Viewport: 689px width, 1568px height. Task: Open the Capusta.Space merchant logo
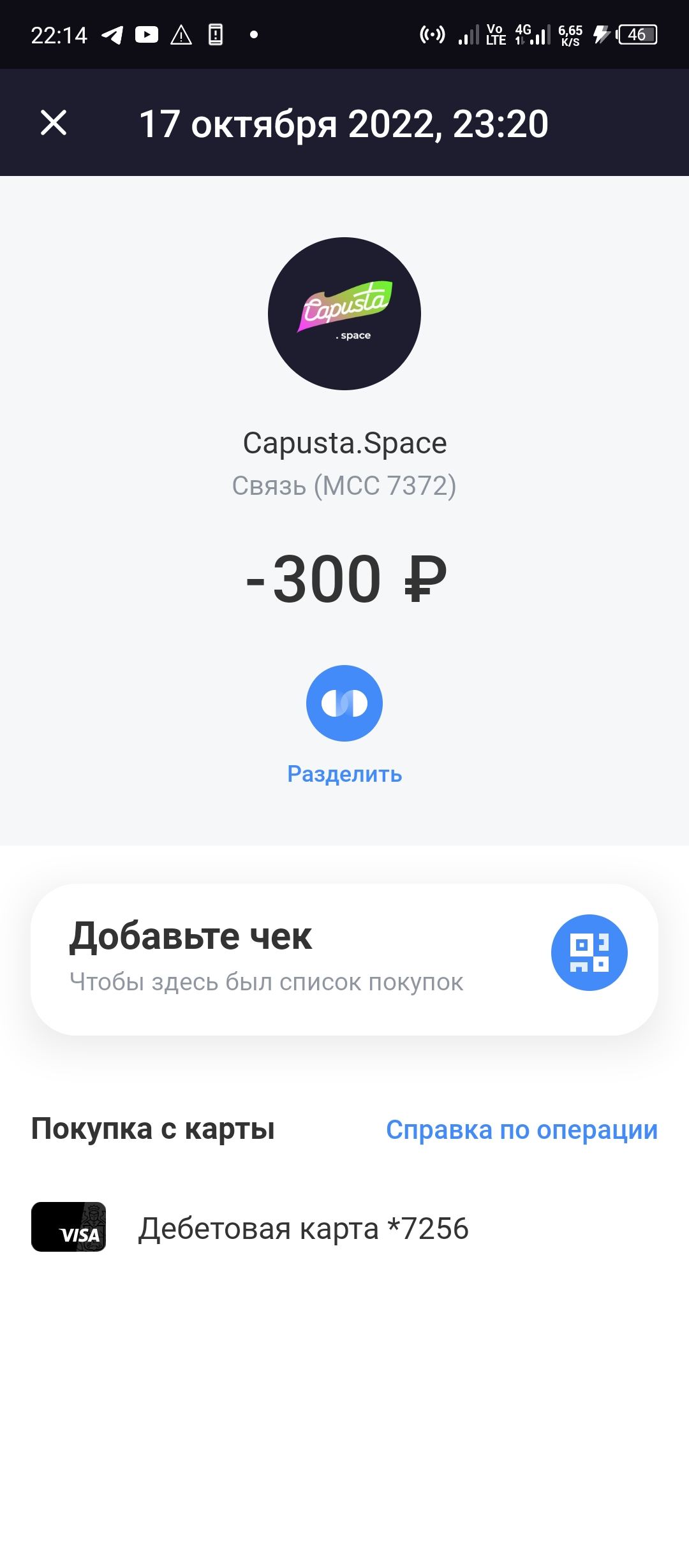coord(344,314)
